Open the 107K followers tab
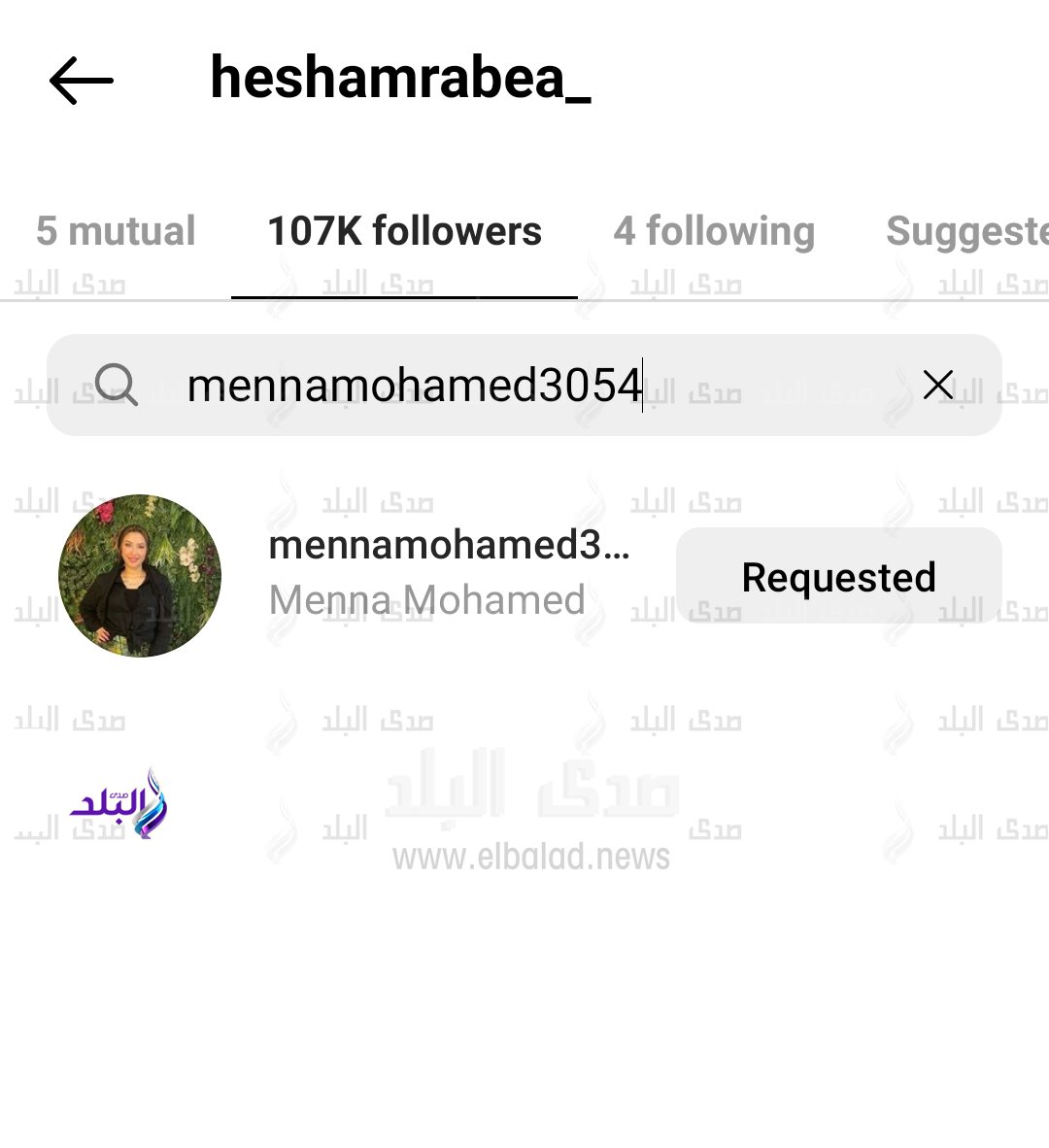Image resolution: width=1049 pixels, height=1148 pixels. point(405,232)
